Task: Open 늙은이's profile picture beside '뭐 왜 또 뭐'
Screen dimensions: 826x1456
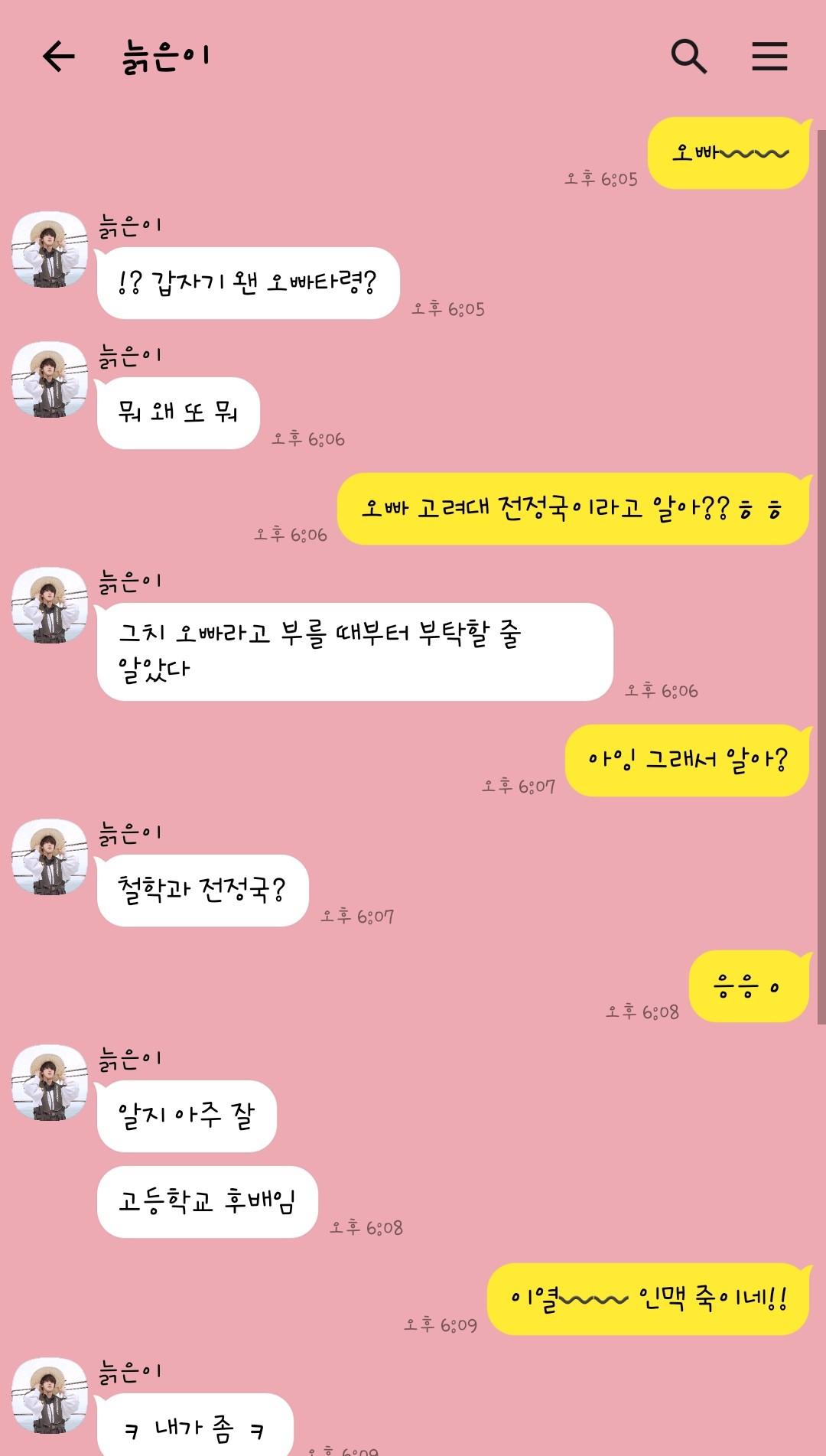Action: (x=50, y=379)
